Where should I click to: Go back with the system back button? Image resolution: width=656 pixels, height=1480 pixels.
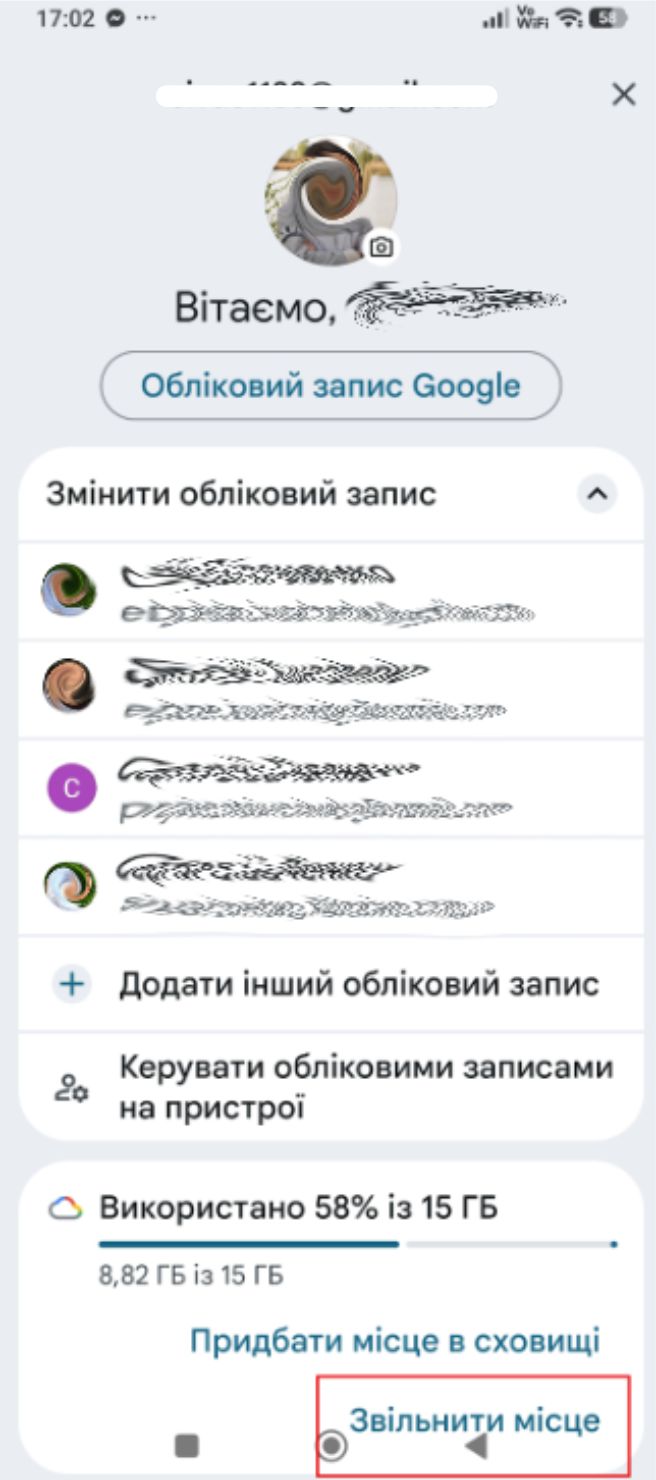pyautogui.click(x=478, y=1446)
